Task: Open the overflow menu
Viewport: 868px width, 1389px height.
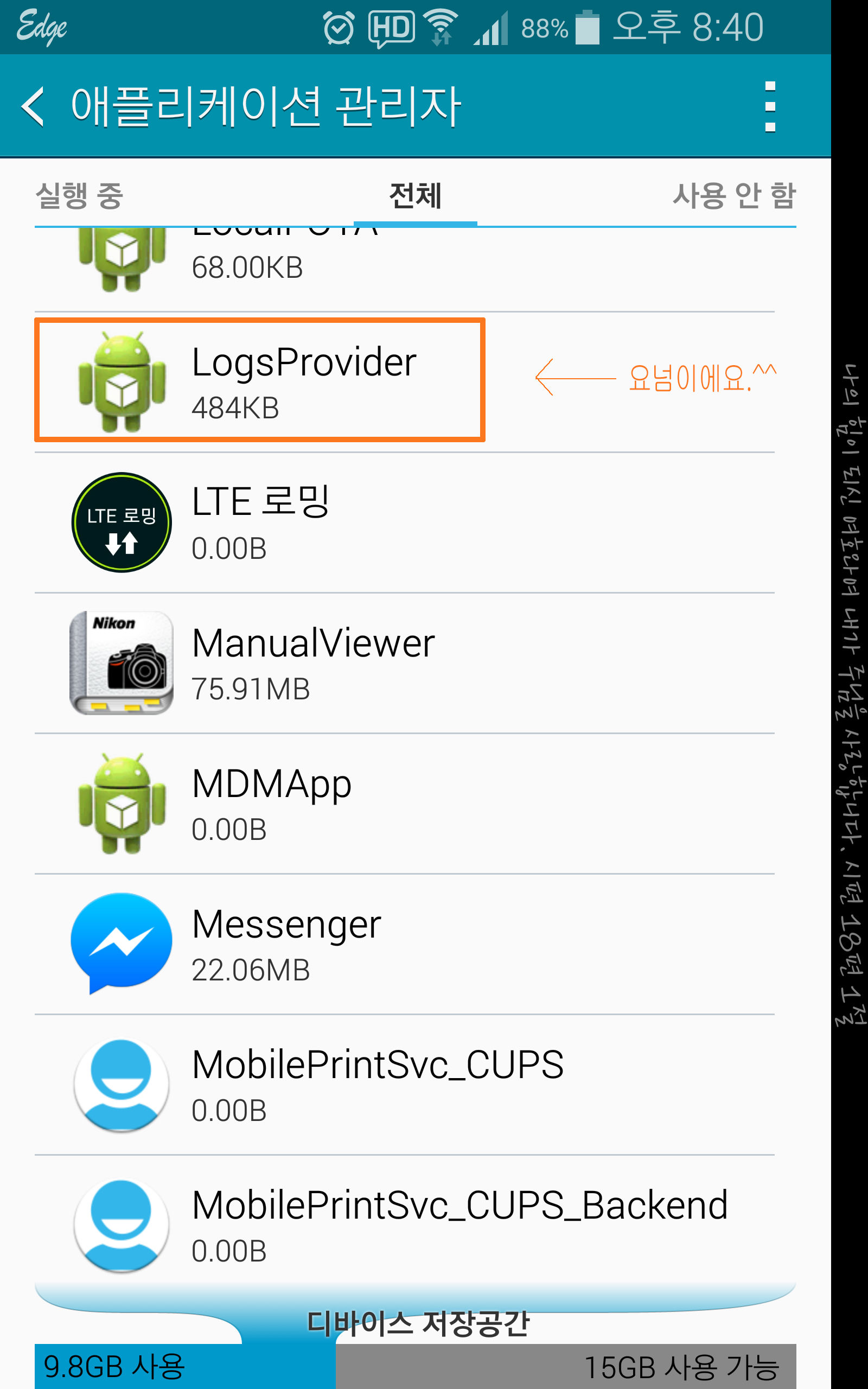Action: [770, 107]
